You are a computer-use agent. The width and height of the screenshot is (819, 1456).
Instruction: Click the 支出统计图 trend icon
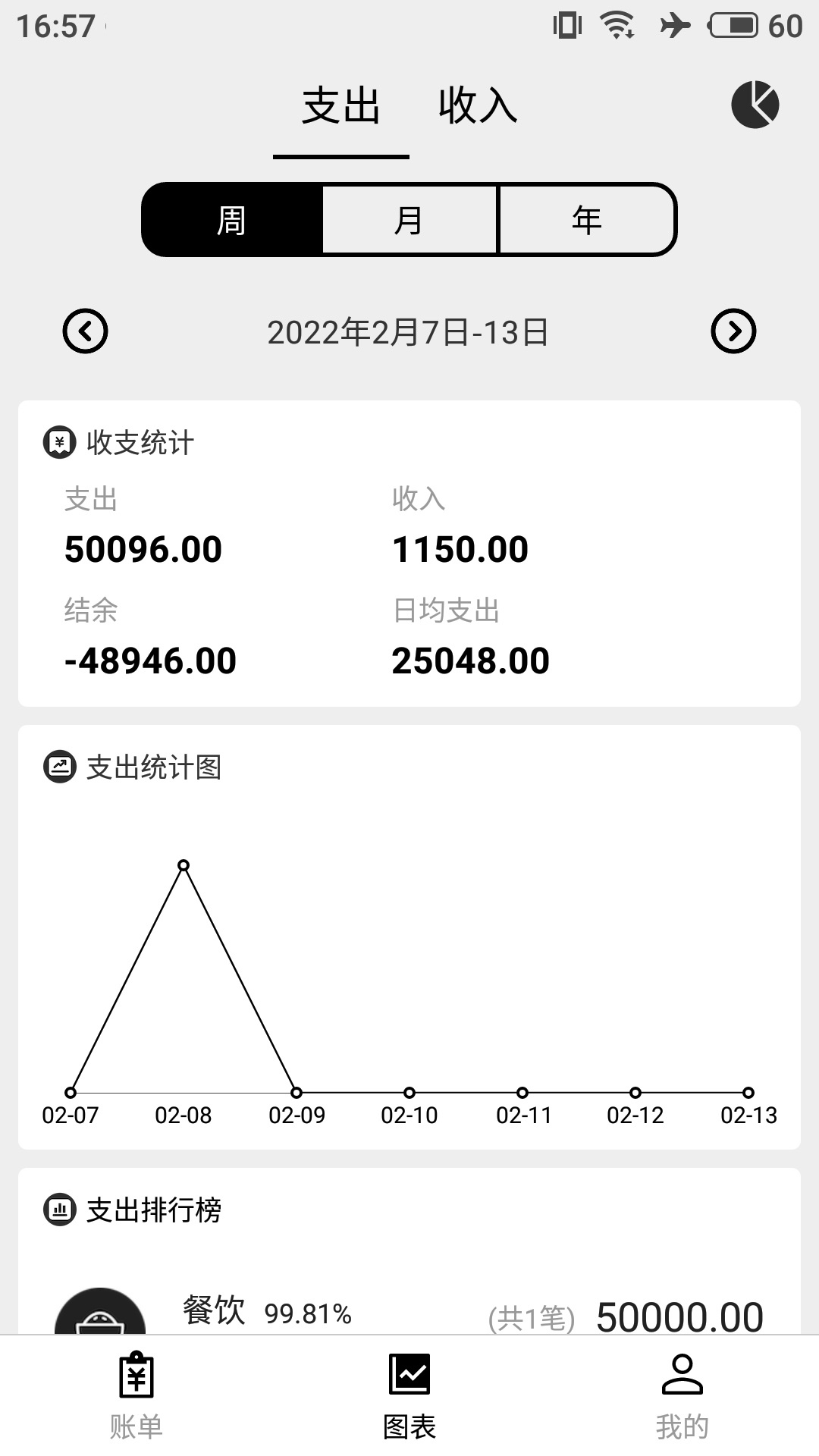click(x=60, y=768)
